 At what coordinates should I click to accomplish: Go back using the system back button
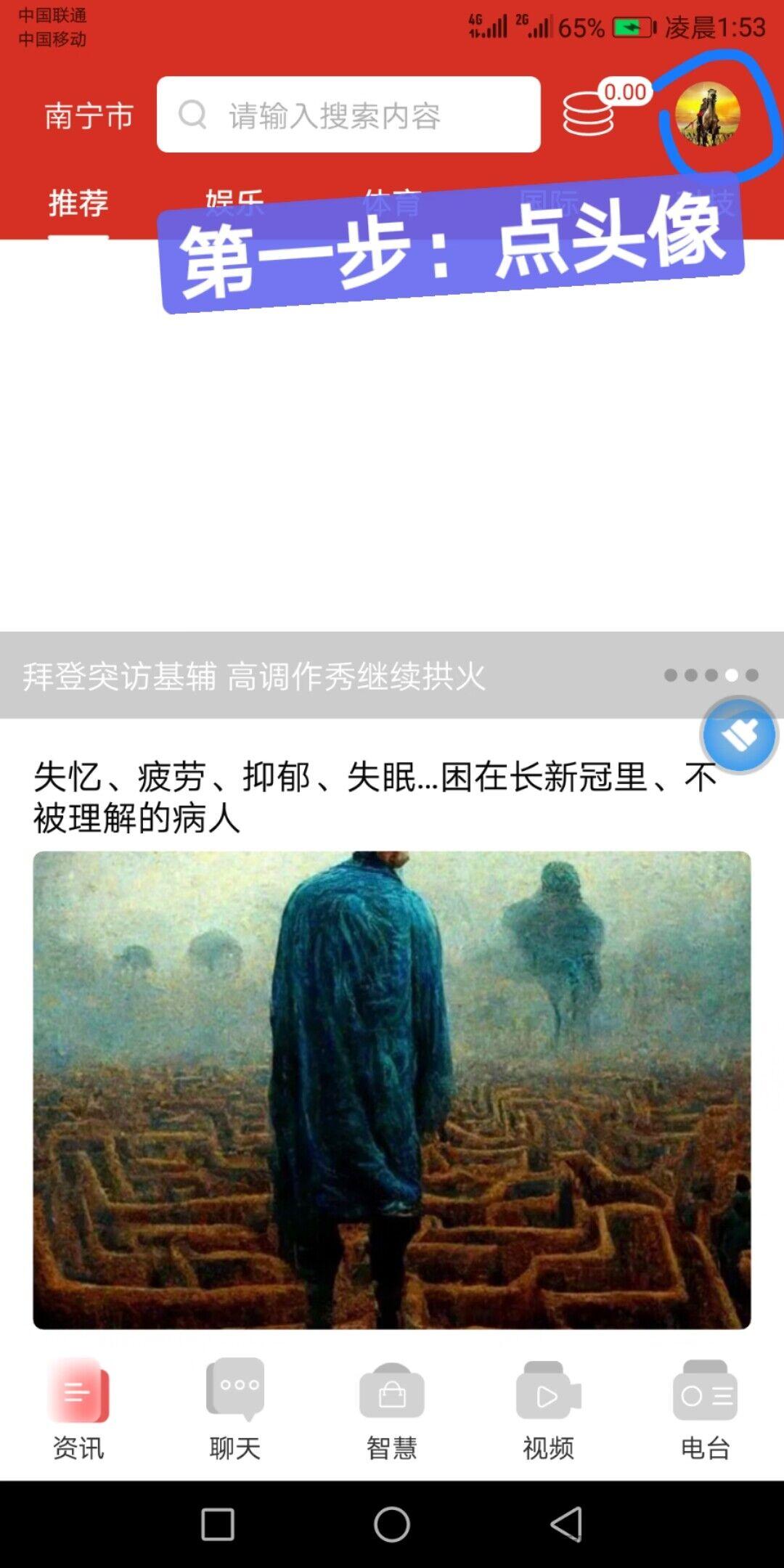click(x=566, y=1524)
